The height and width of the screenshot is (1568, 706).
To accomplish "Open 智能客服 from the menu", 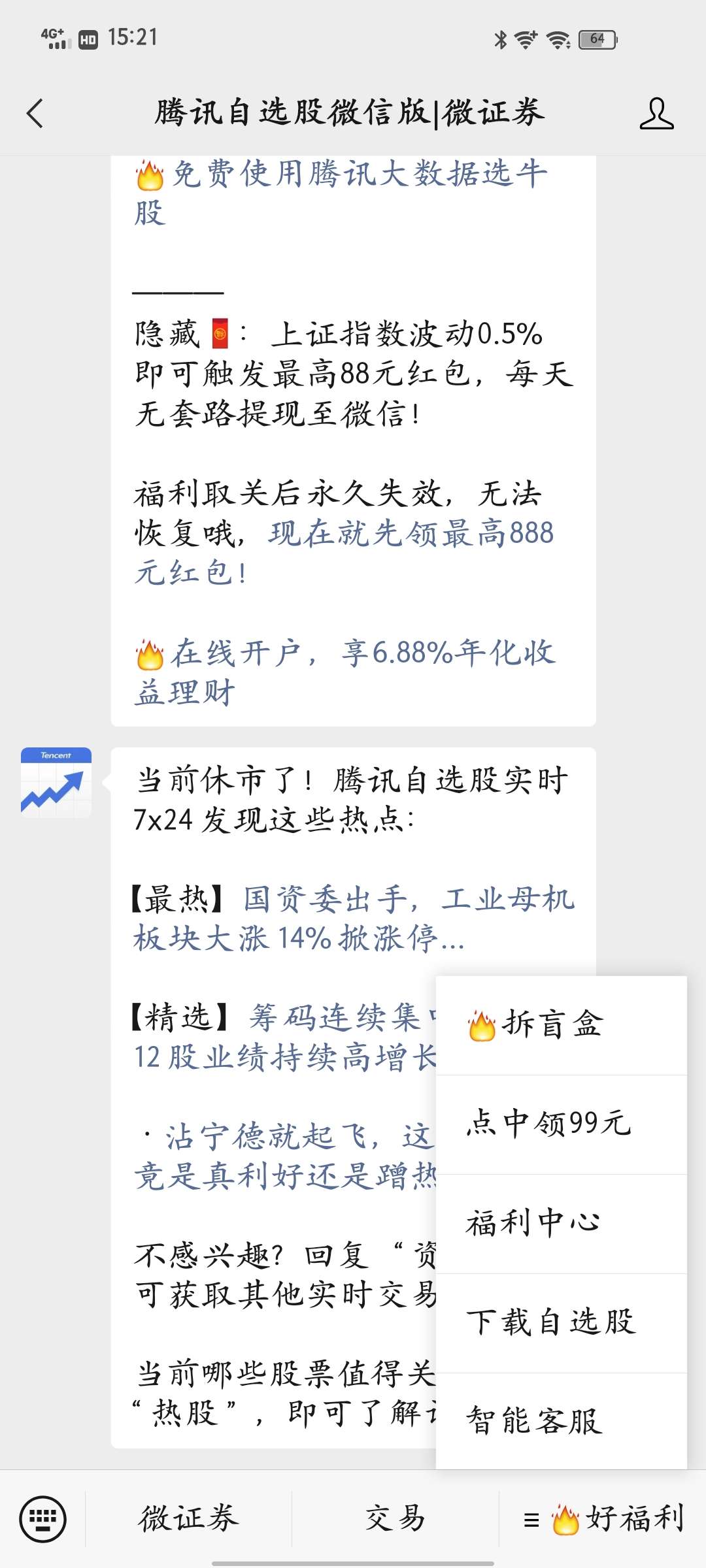I will pyautogui.click(x=562, y=1421).
